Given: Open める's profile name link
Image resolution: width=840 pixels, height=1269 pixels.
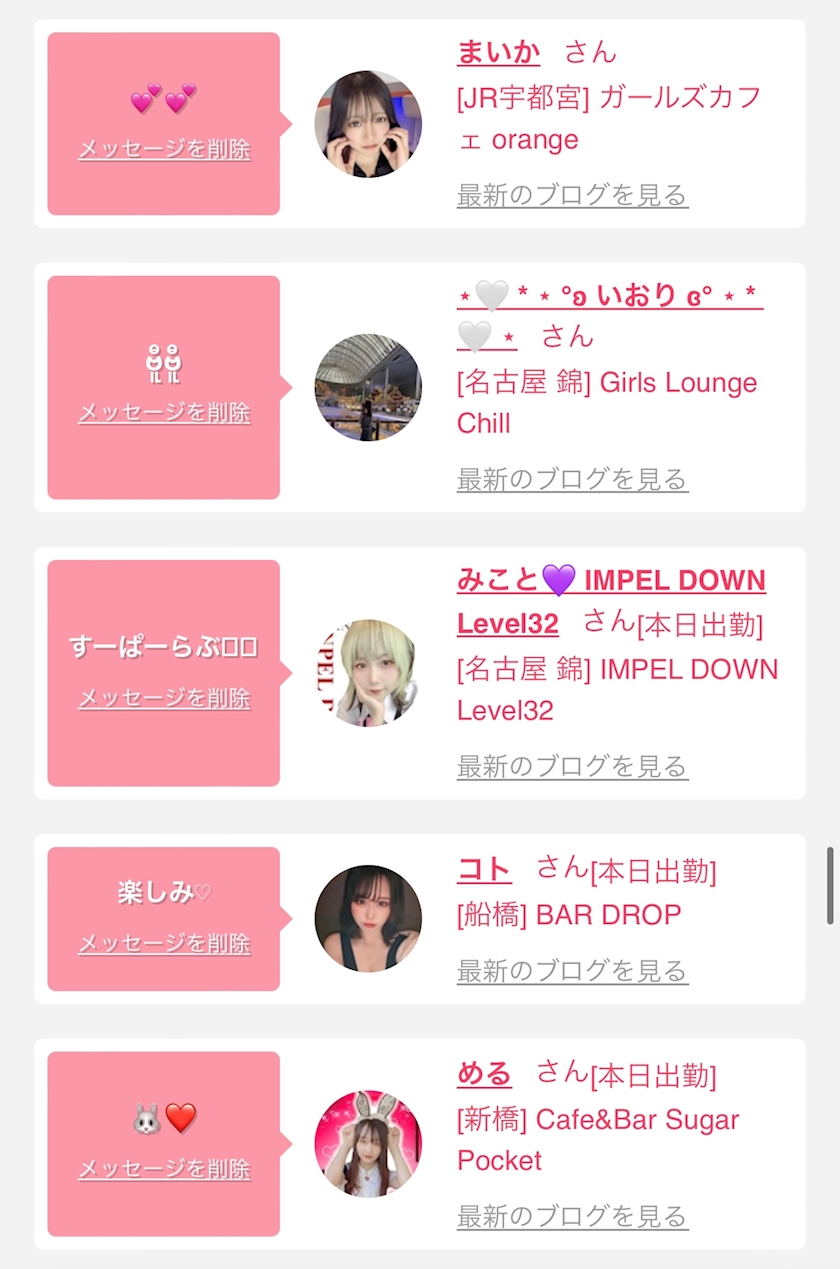Looking at the screenshot, I should pos(484,1074).
